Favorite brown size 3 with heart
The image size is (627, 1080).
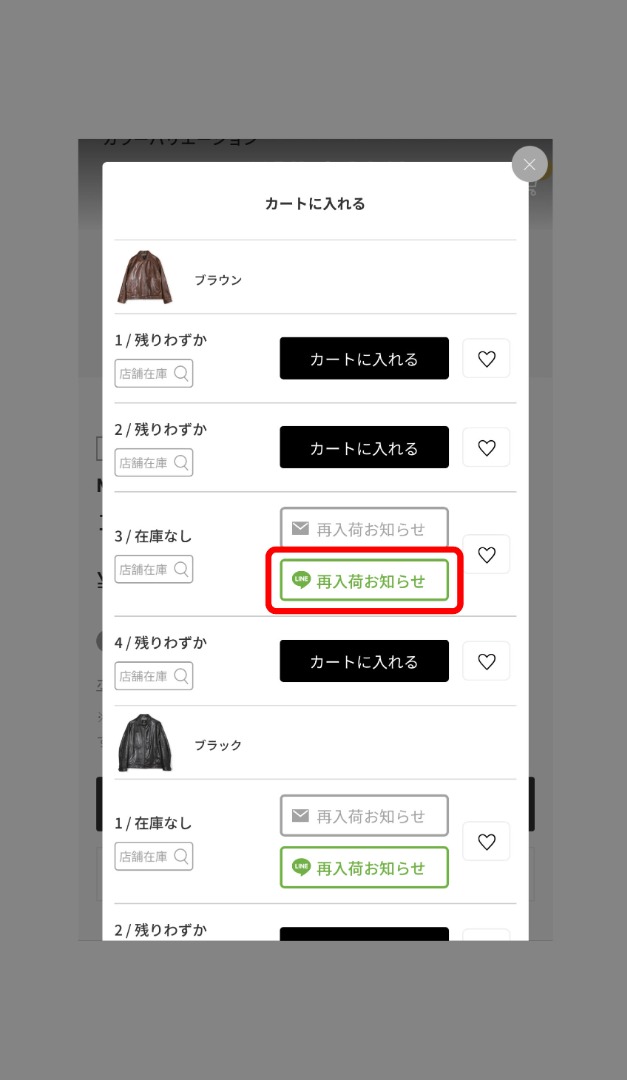[x=486, y=554]
